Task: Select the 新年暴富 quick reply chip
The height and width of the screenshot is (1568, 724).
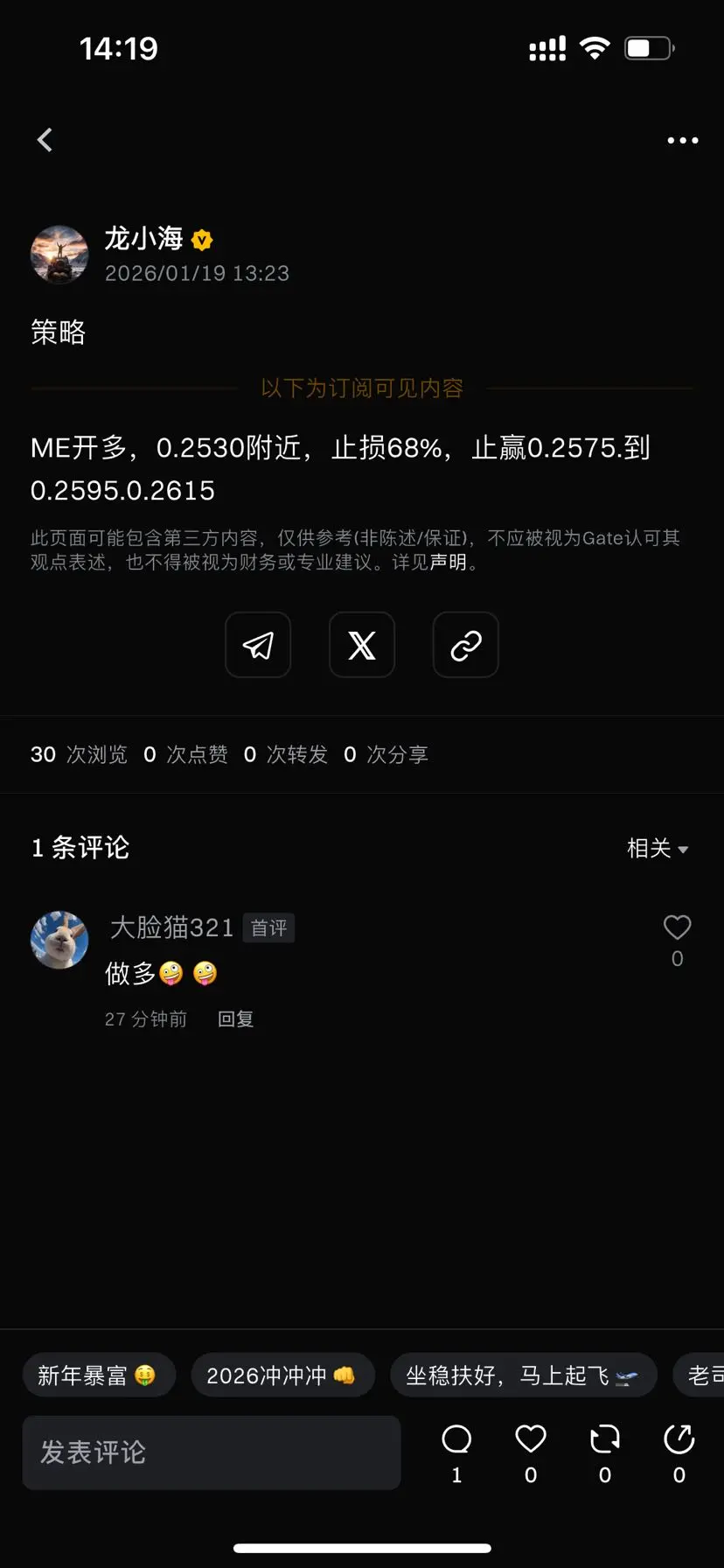Action: tap(99, 1375)
